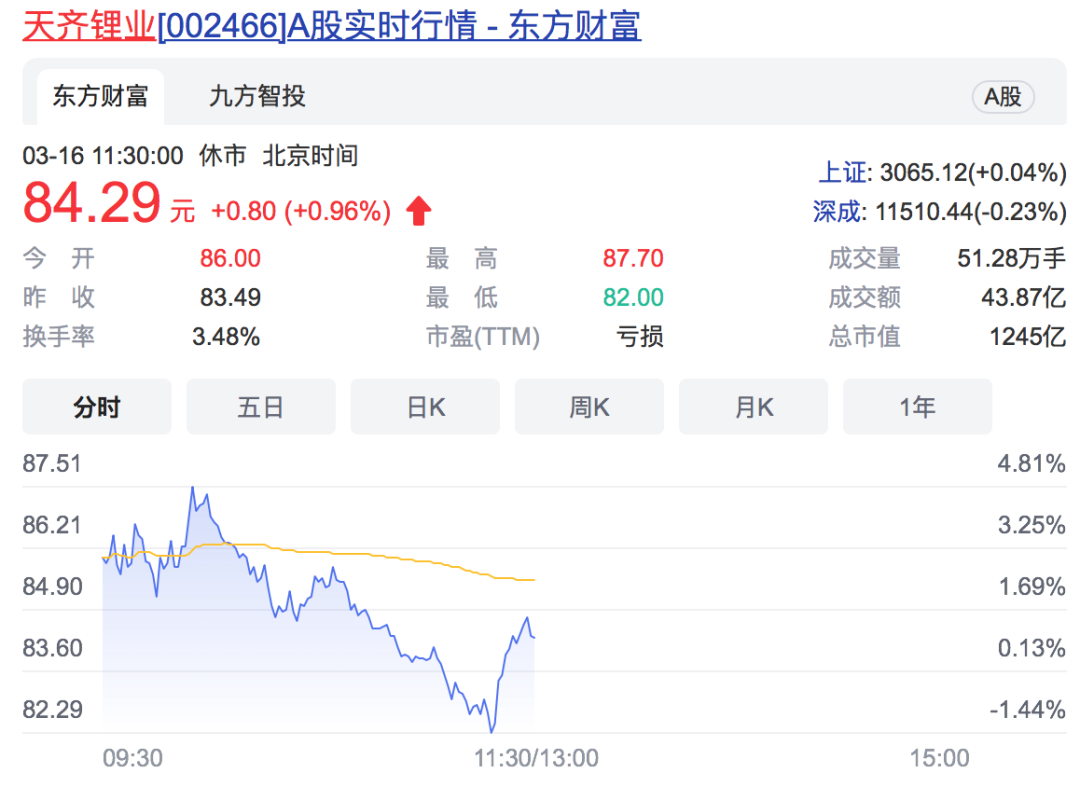1080x787 pixels.
Task: Tap the A股 chip
Action: tap(1003, 97)
